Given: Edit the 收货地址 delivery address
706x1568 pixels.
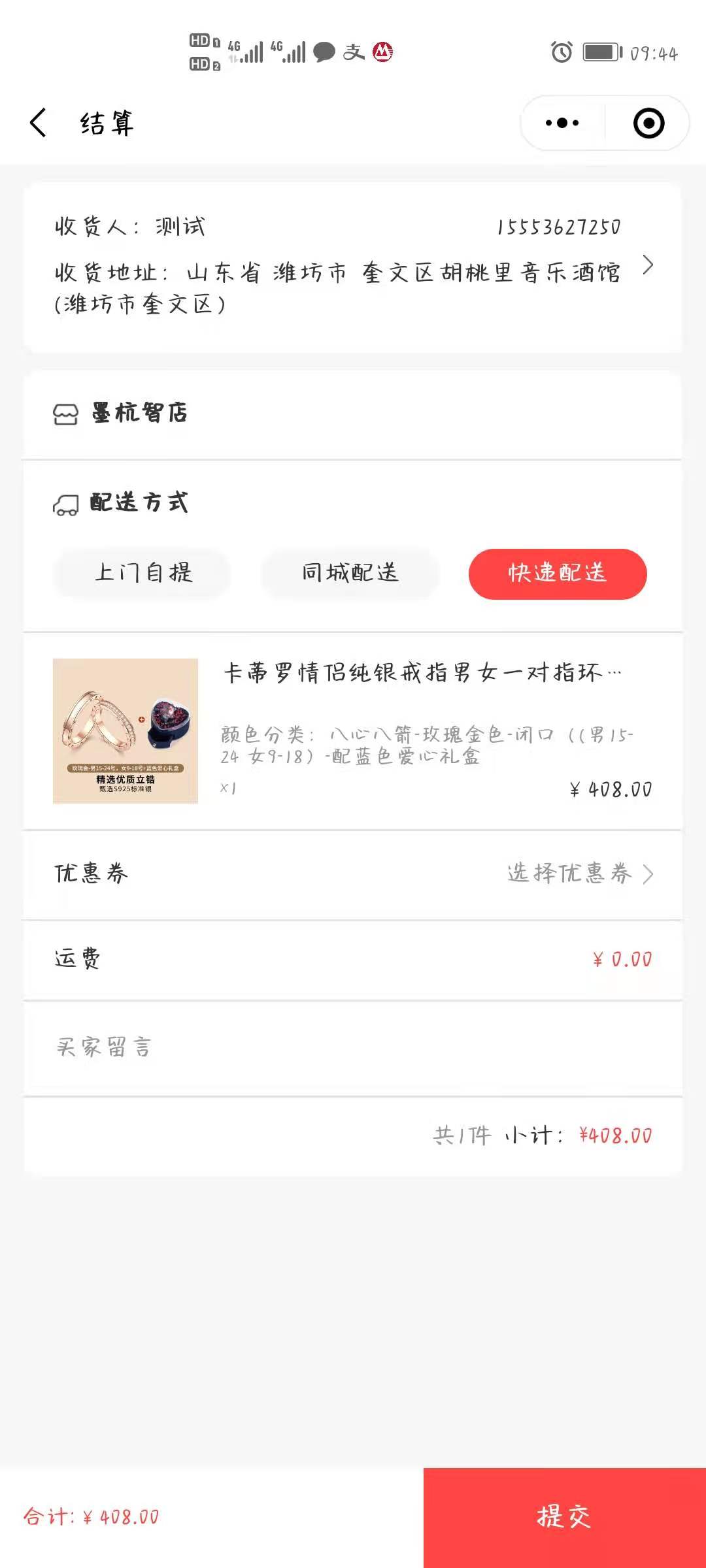Looking at the screenshot, I should coord(353,268).
